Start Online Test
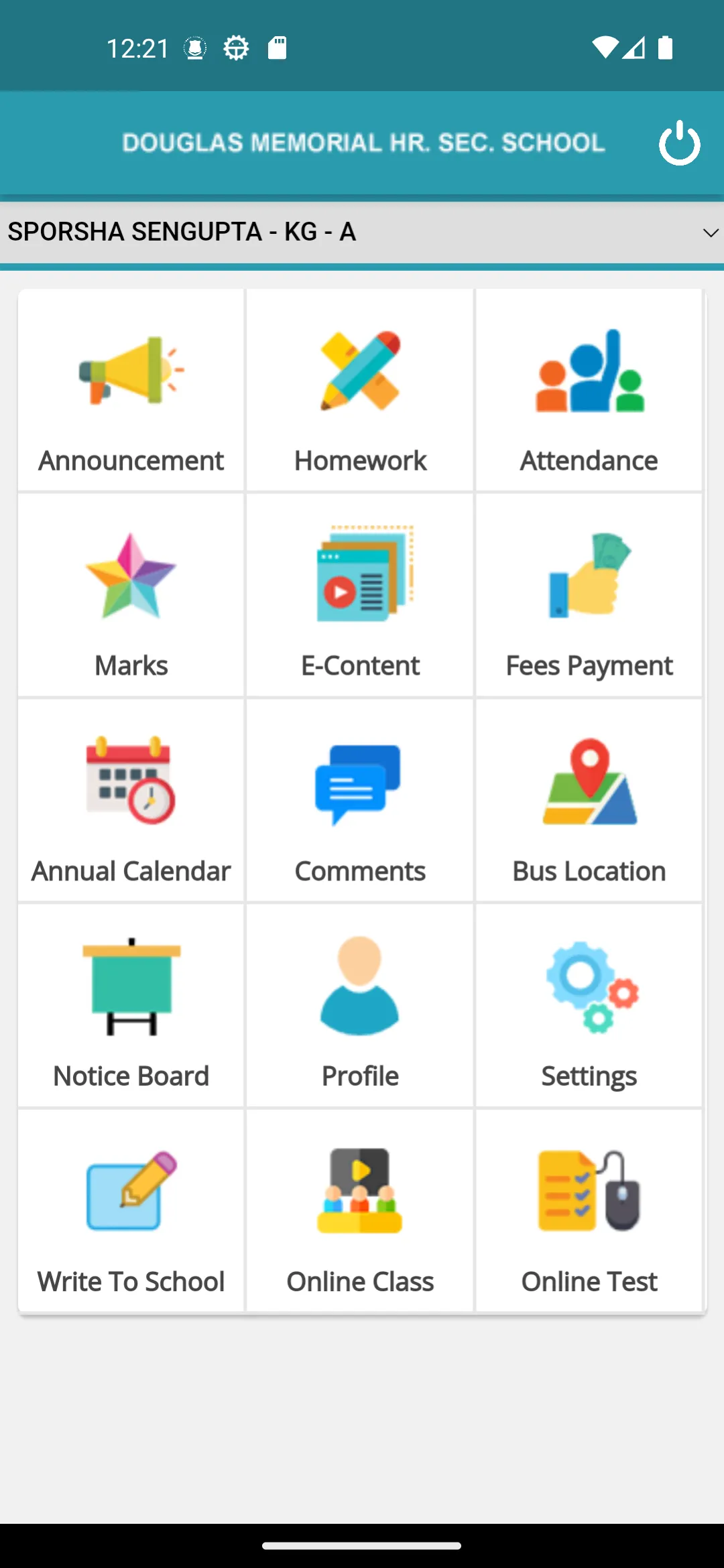Screen dimensions: 724x1568 pyautogui.click(x=589, y=1210)
